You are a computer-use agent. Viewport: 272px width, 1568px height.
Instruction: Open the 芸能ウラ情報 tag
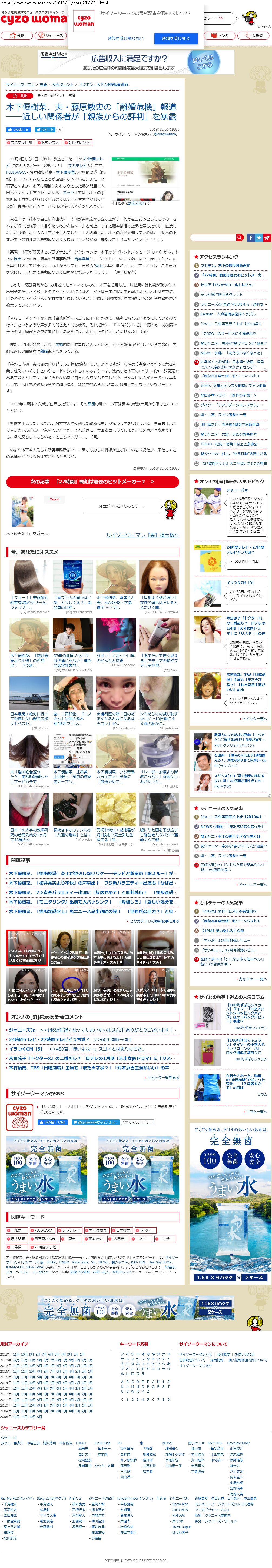click(19, 142)
